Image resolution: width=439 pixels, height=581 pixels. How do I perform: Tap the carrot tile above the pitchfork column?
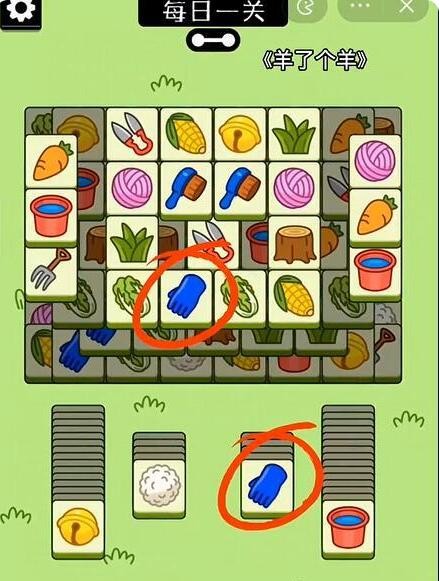[x=51, y=162]
